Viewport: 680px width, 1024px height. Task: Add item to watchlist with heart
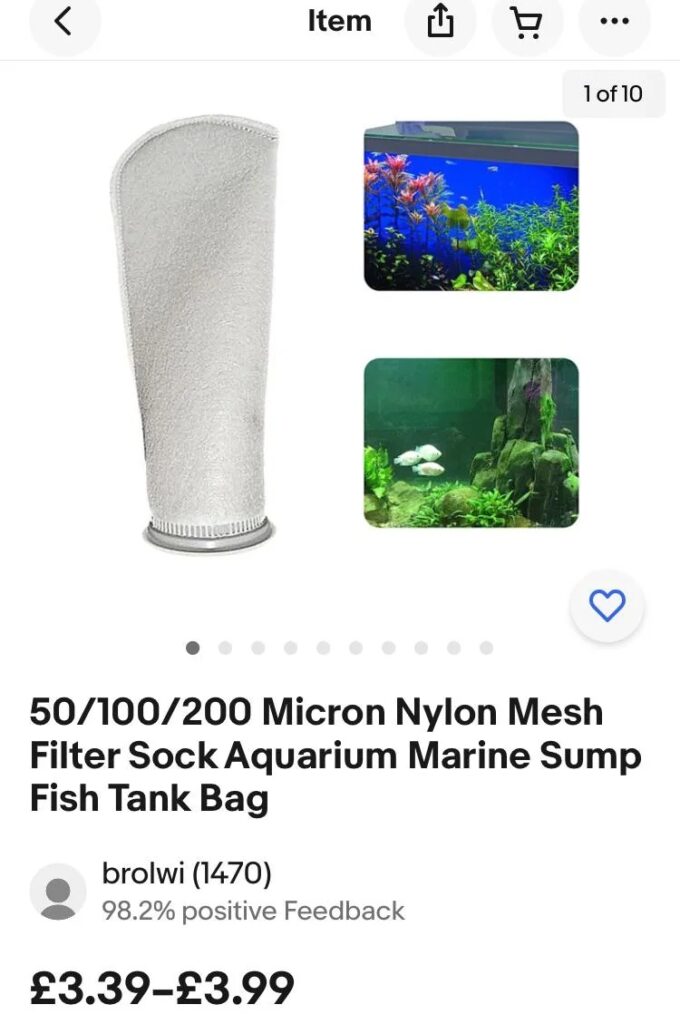(607, 605)
